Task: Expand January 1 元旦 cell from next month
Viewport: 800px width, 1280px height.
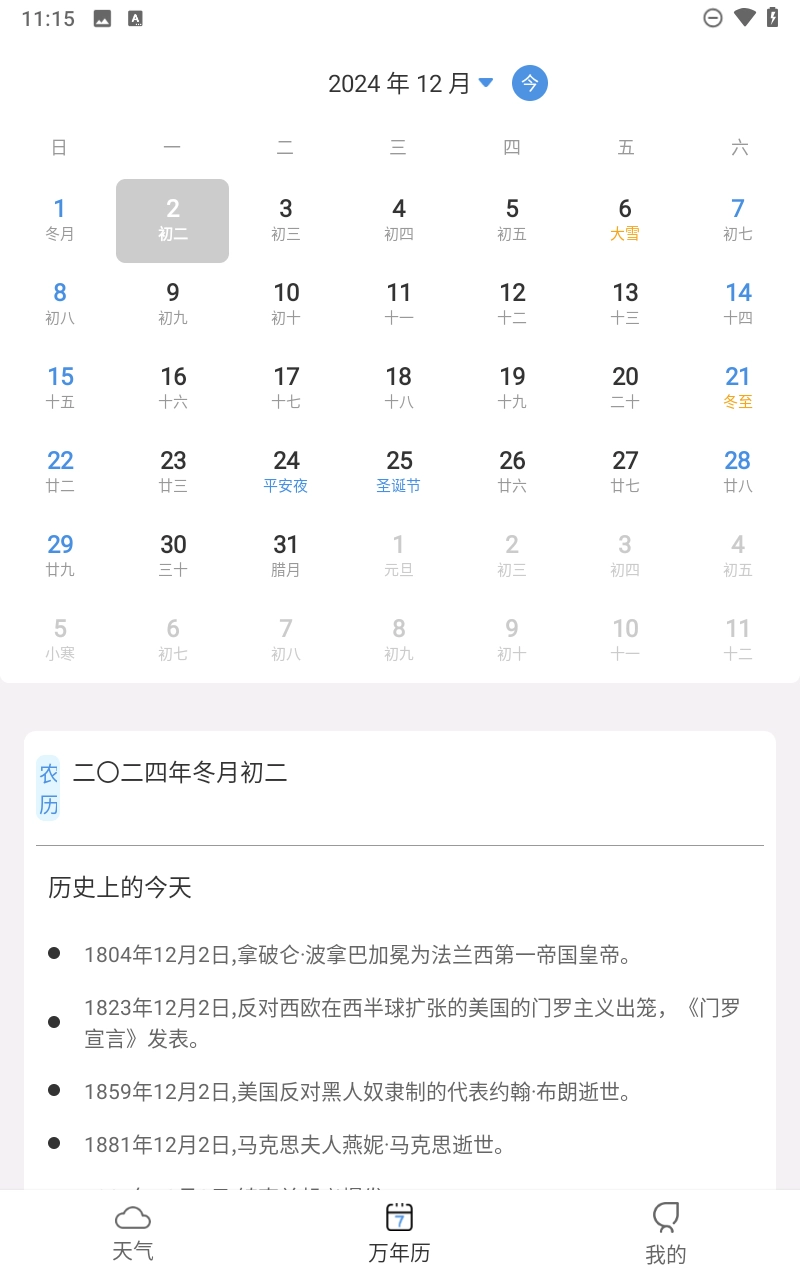Action: 398,554
